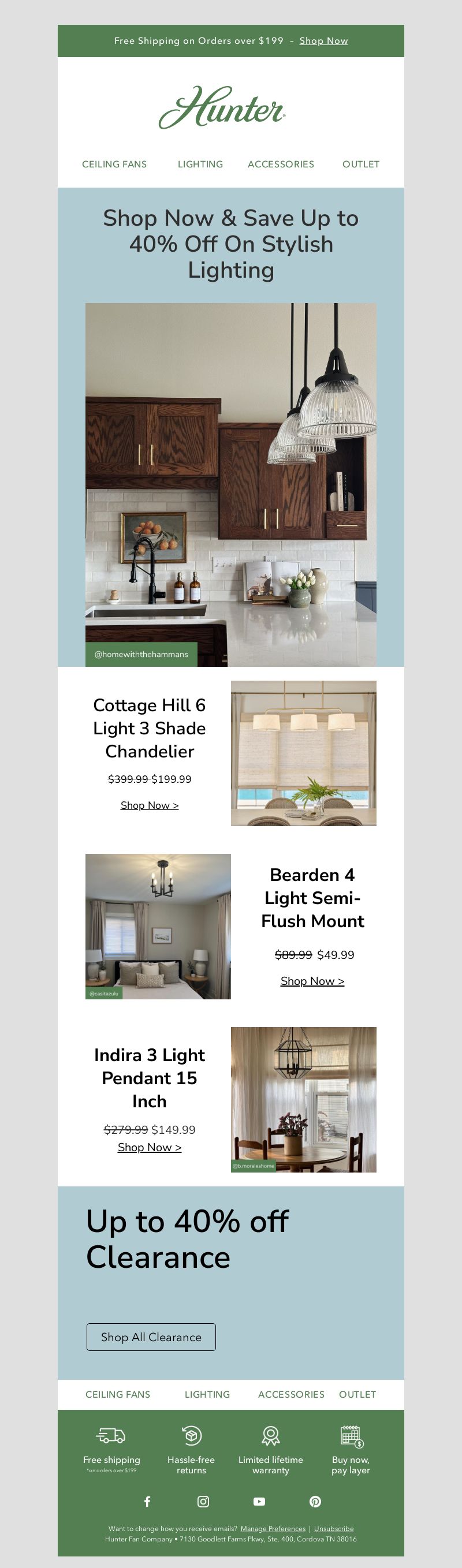
Task: Open the Bearden bedroom light photo
Action: [x=158, y=926]
